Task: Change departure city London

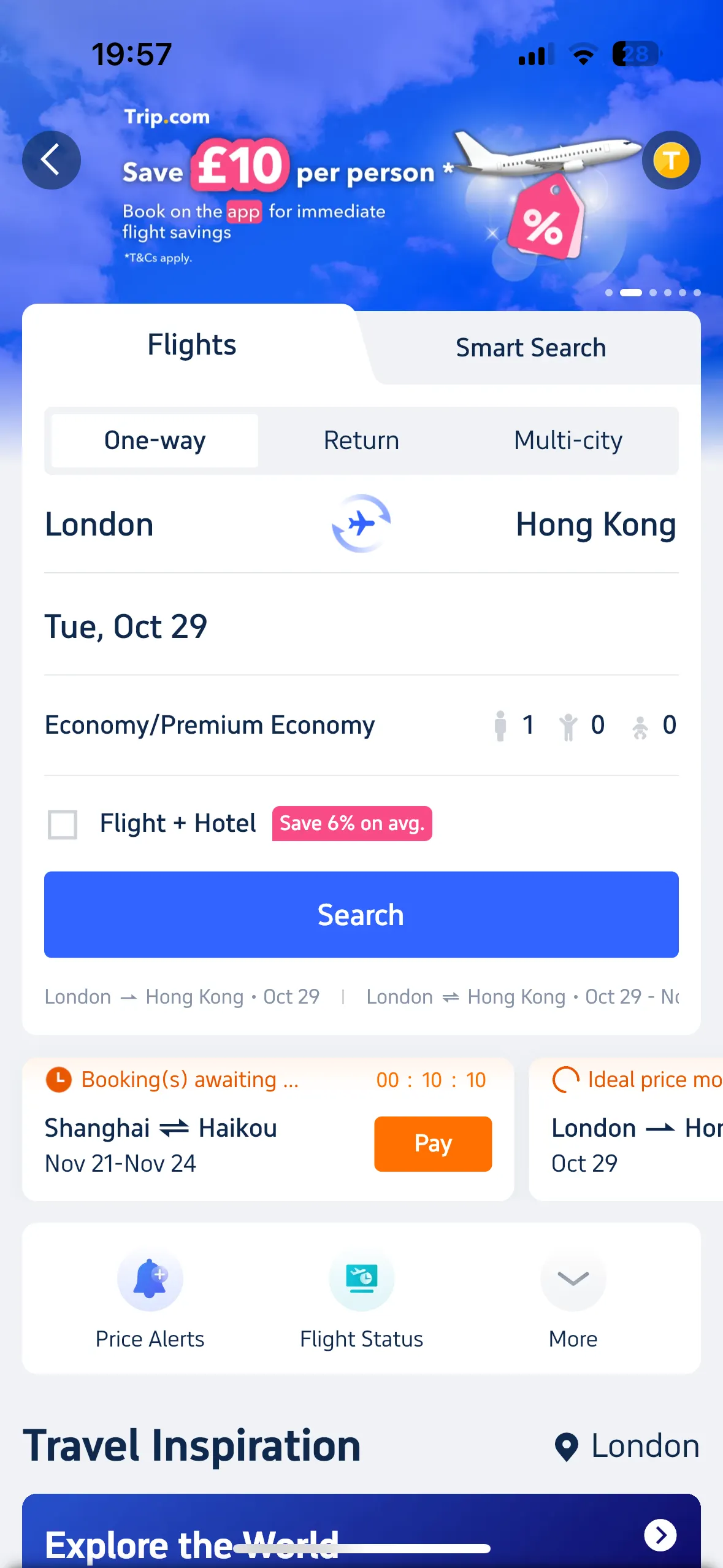Action: [x=99, y=525]
